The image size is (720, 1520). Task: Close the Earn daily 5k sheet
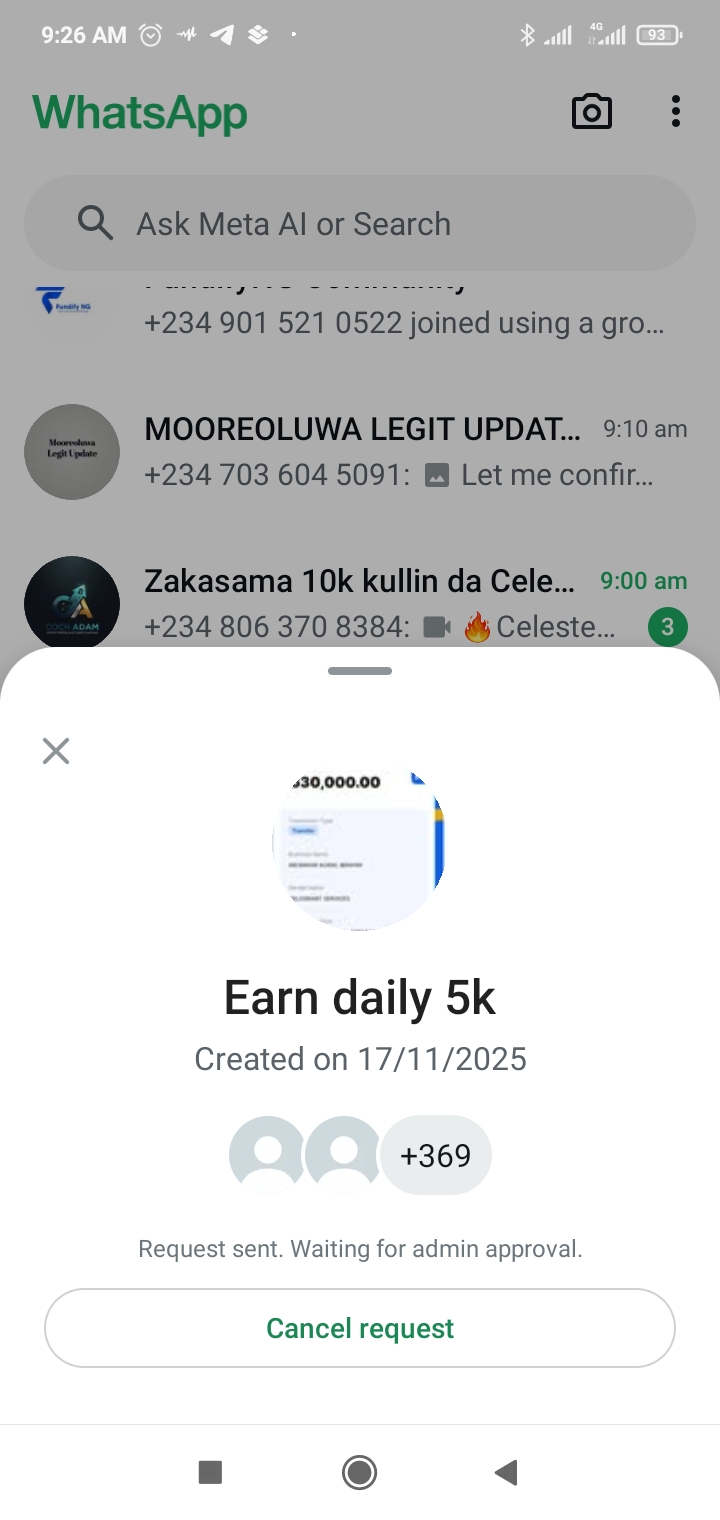click(56, 751)
